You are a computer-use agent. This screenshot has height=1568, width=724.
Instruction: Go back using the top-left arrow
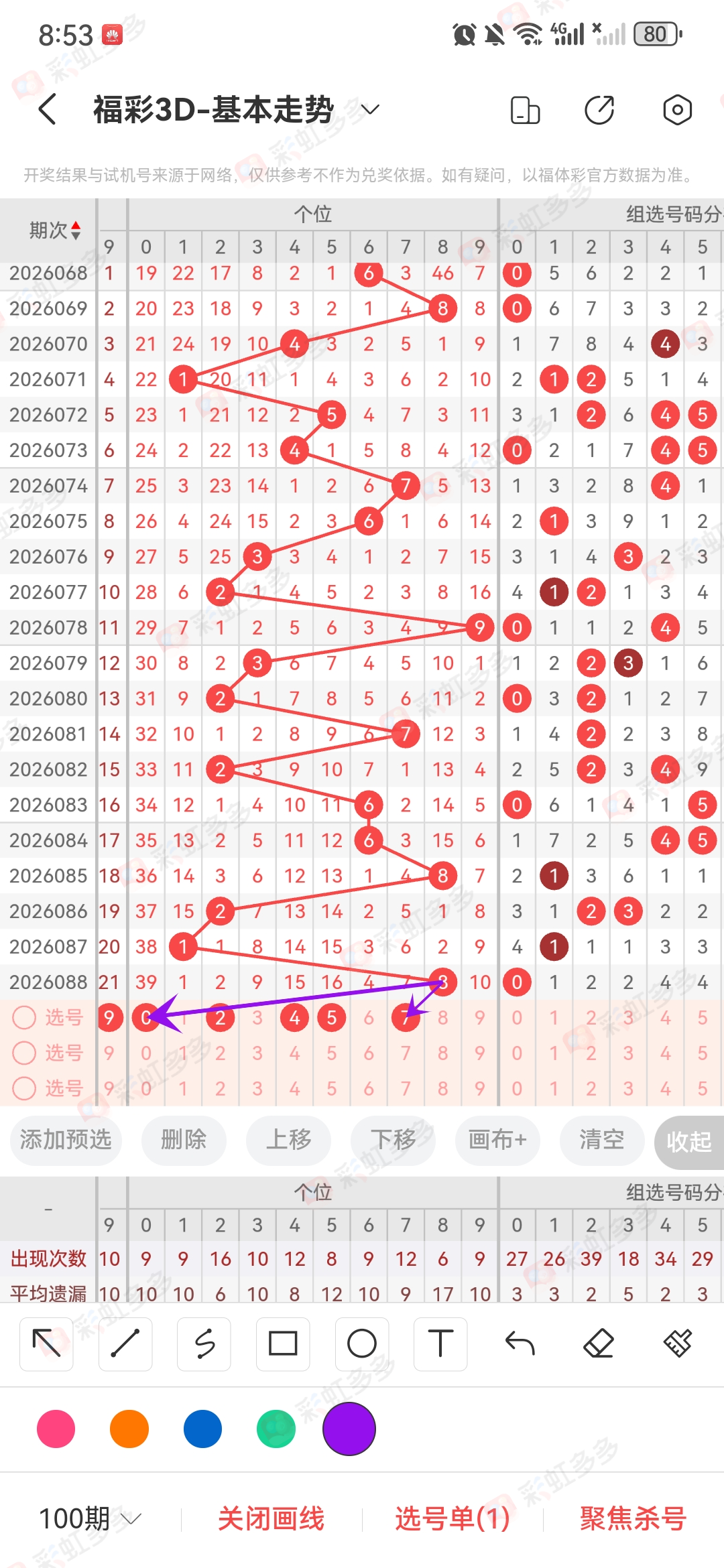(48, 109)
